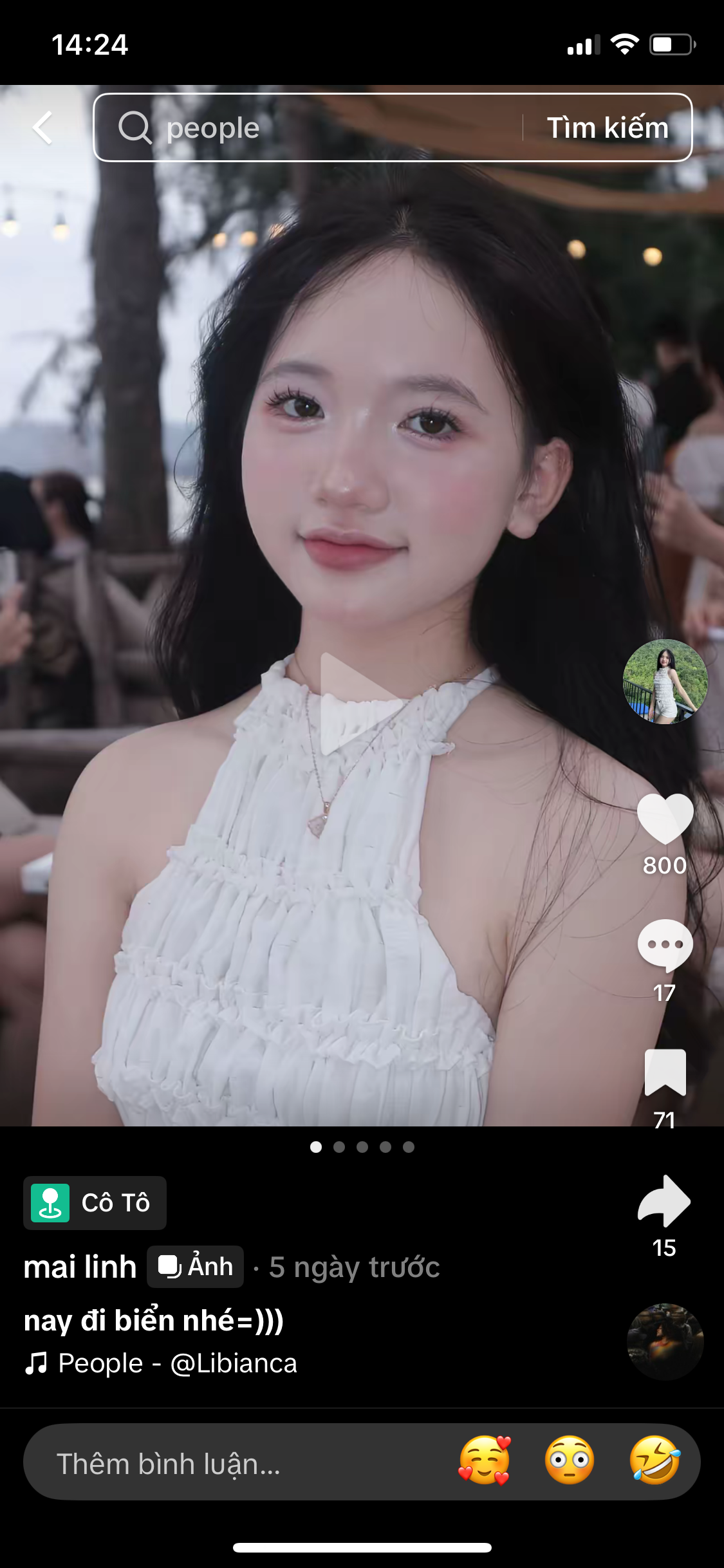The width and height of the screenshot is (724, 1568).
Task: Tap the Tìm kiếm search button
Action: 607,127
